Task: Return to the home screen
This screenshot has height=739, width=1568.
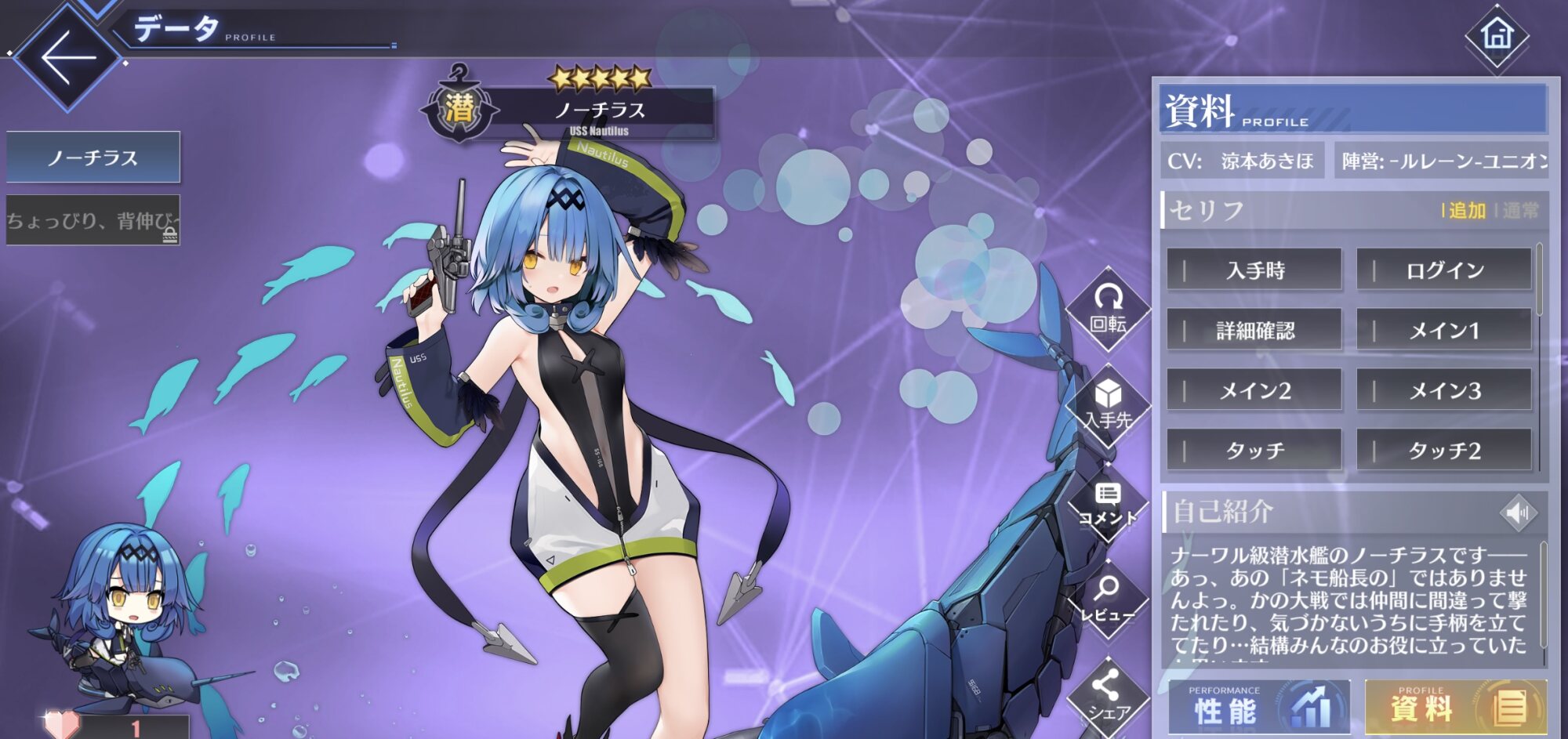Action: click(x=1497, y=36)
